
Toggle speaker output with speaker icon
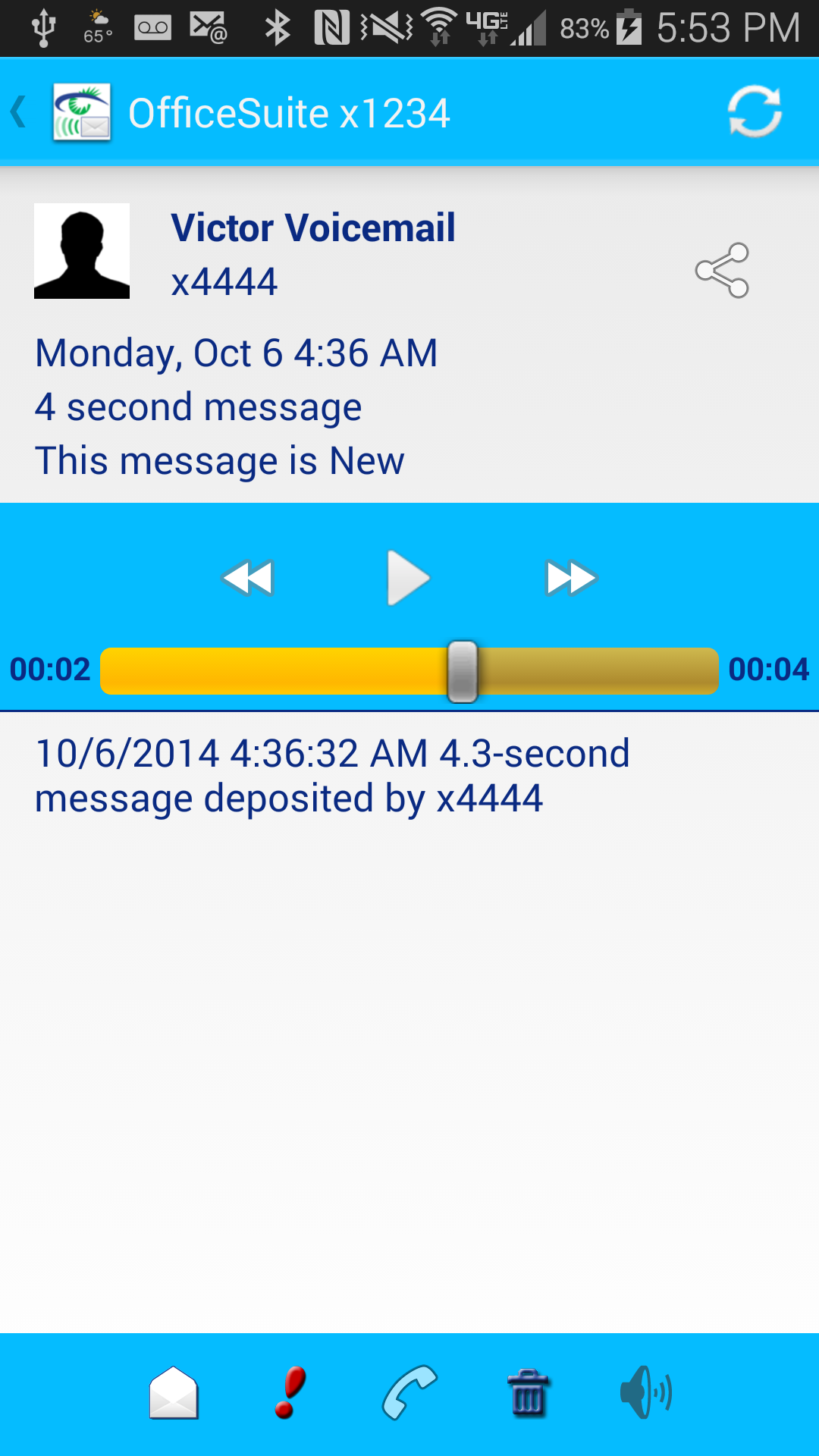click(x=645, y=1392)
